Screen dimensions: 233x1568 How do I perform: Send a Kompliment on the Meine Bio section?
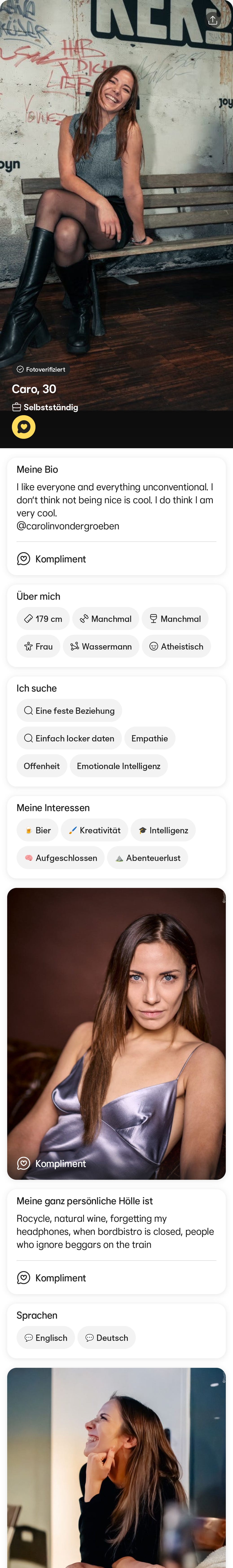[x=51, y=559]
